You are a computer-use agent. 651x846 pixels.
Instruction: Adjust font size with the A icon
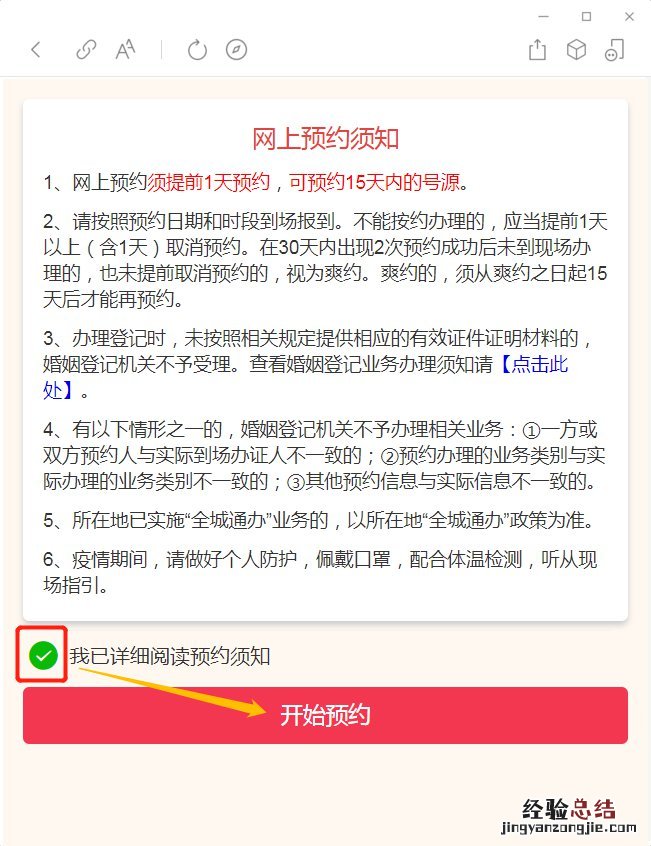click(x=125, y=50)
